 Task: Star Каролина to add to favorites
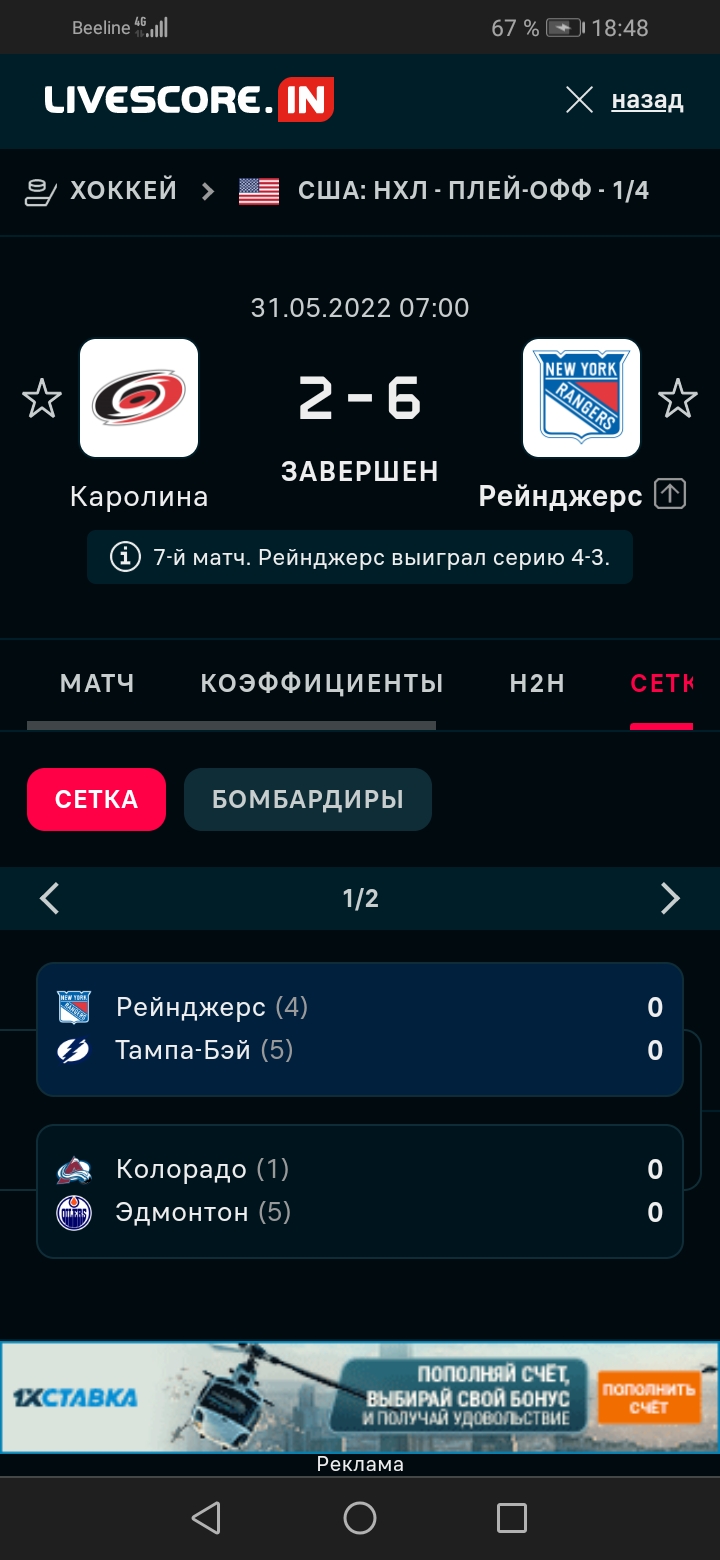(x=42, y=397)
